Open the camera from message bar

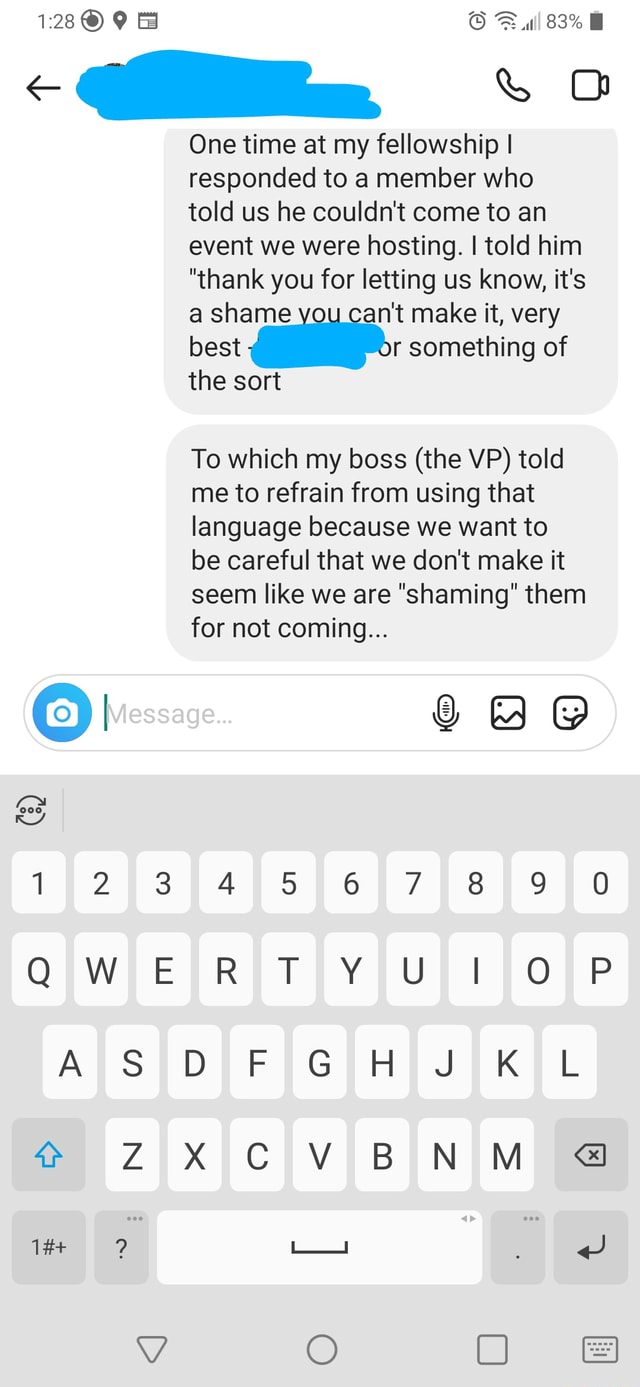(62, 713)
